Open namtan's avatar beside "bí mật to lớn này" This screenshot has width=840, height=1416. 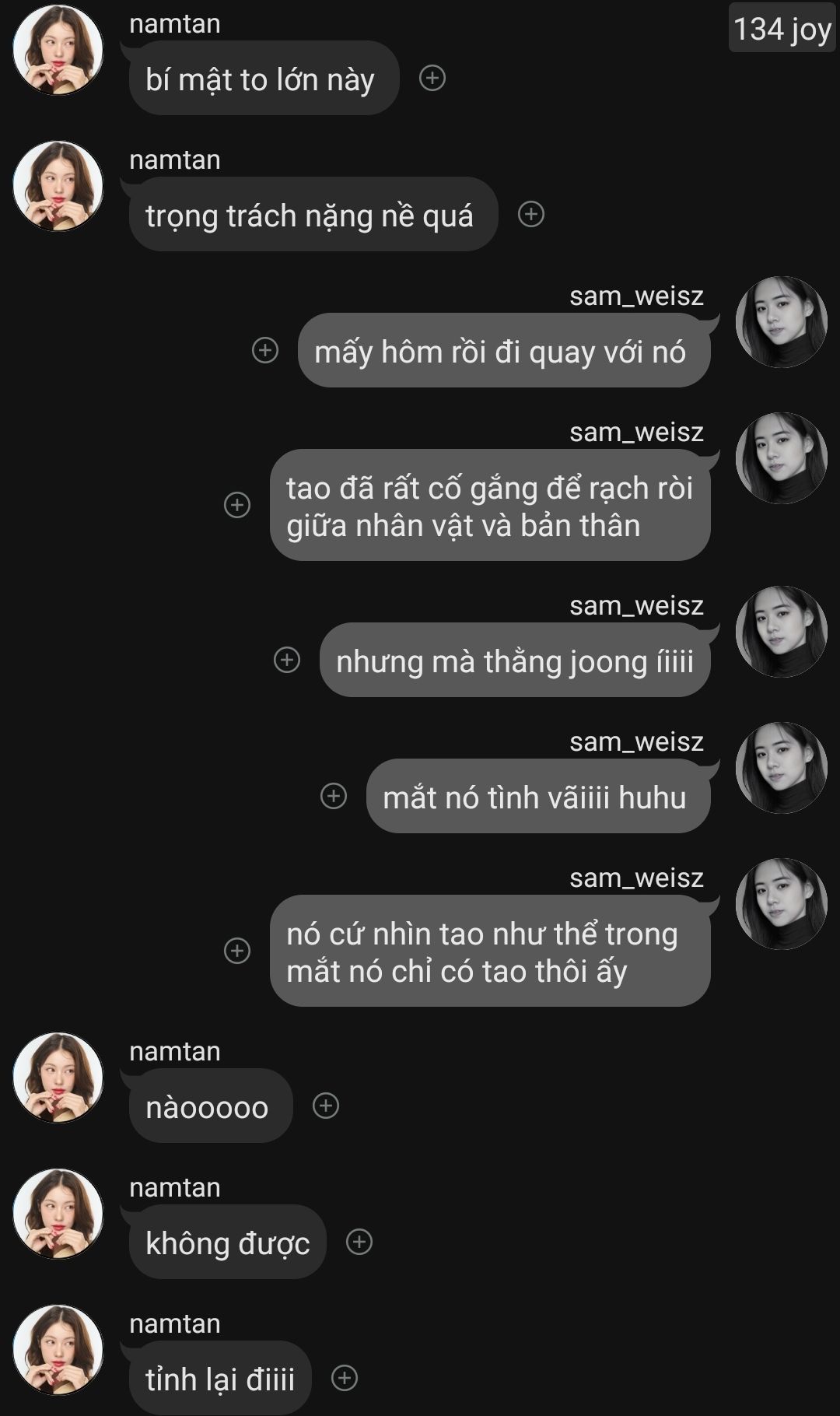click(x=58, y=50)
